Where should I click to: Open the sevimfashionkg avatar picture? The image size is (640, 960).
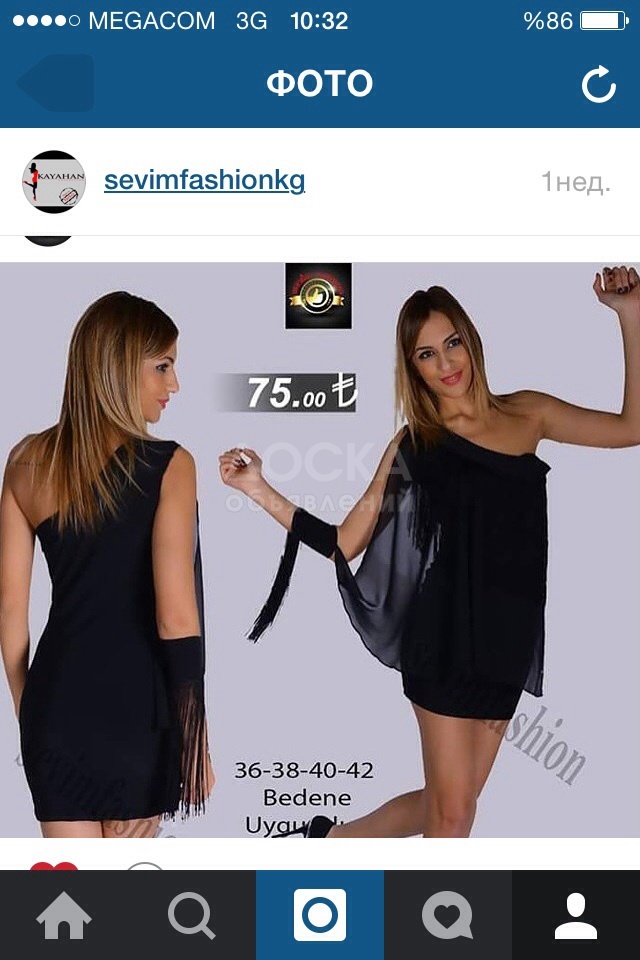point(54,182)
